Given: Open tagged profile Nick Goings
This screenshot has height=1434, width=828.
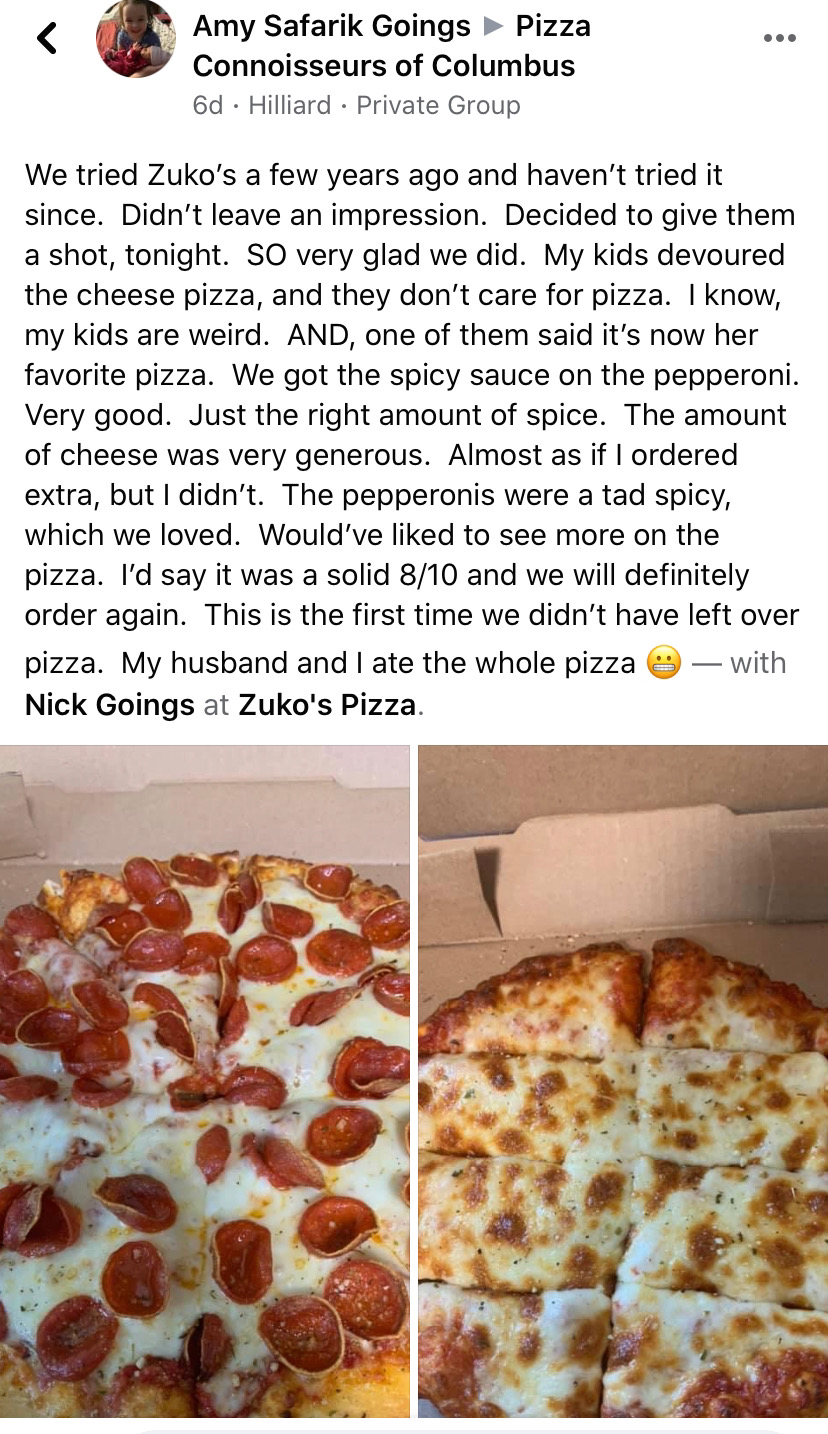Looking at the screenshot, I should 110,705.
